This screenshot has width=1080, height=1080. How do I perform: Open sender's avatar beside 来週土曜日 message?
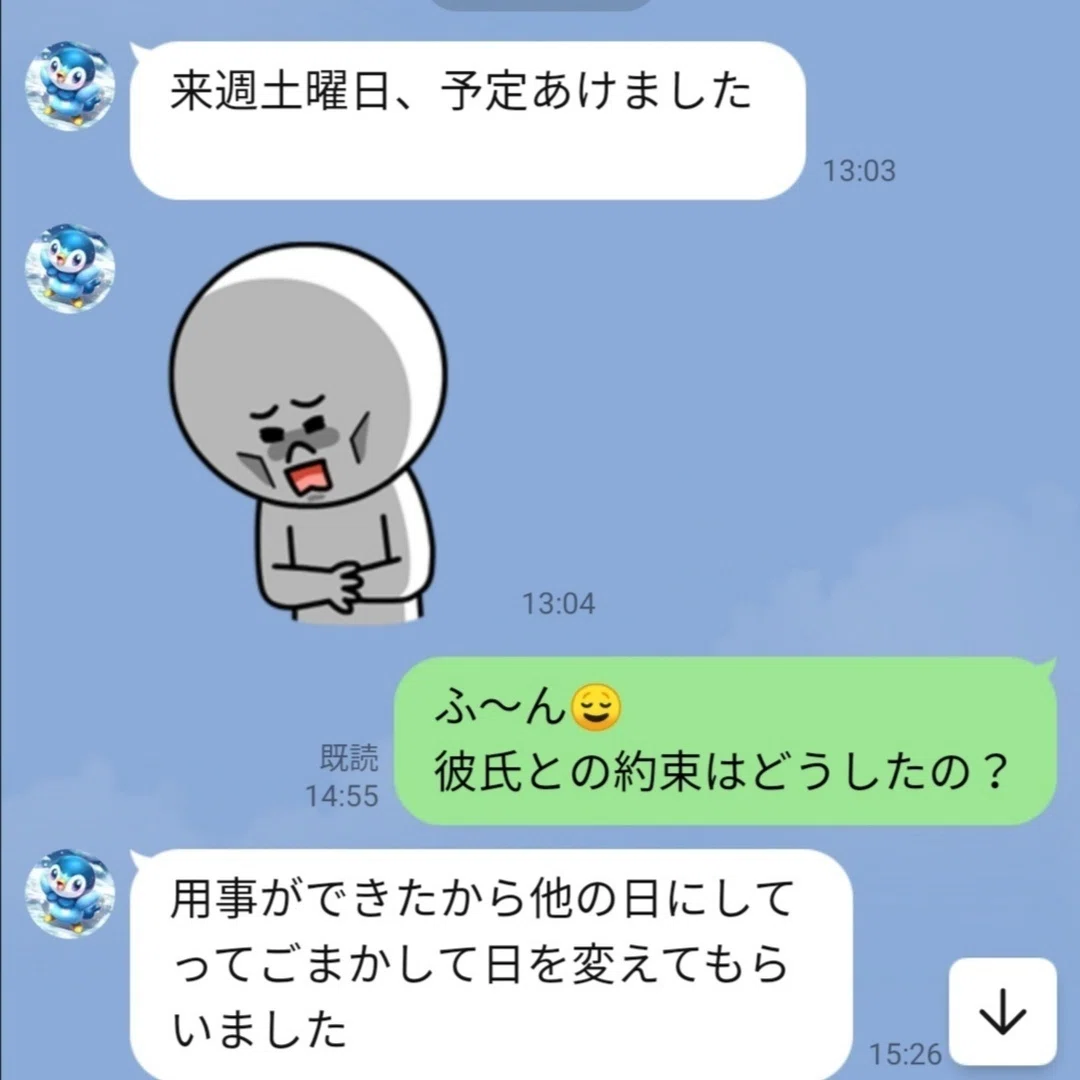point(70,86)
